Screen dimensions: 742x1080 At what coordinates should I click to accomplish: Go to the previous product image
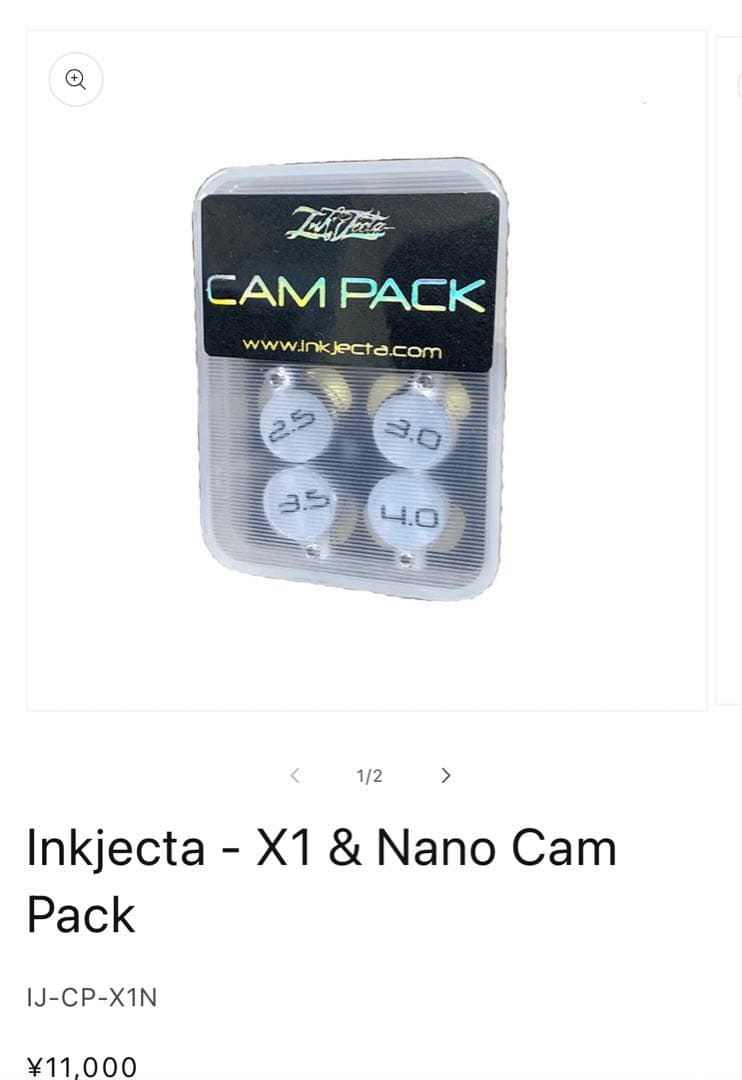pos(295,775)
